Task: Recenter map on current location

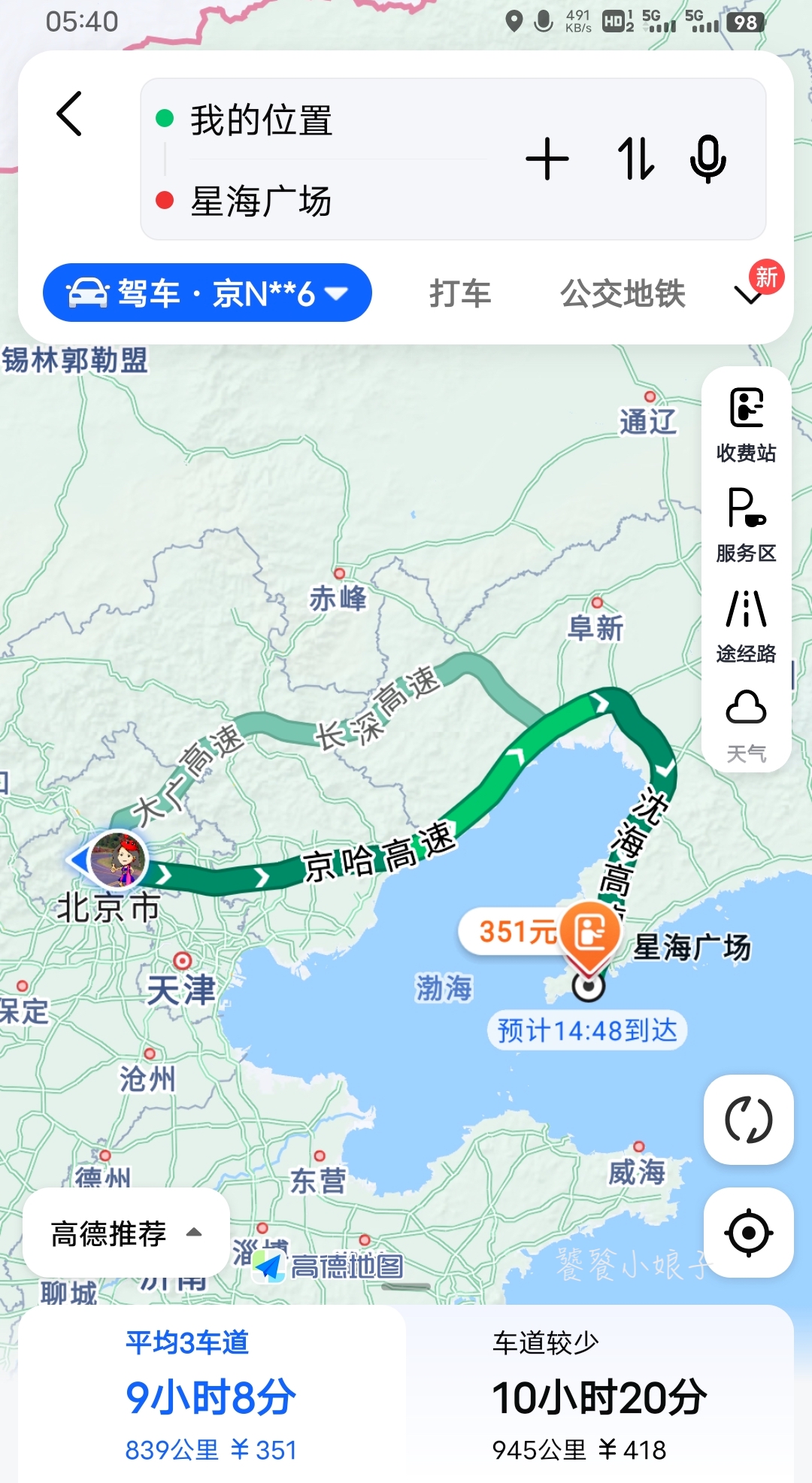Action: [x=747, y=1233]
